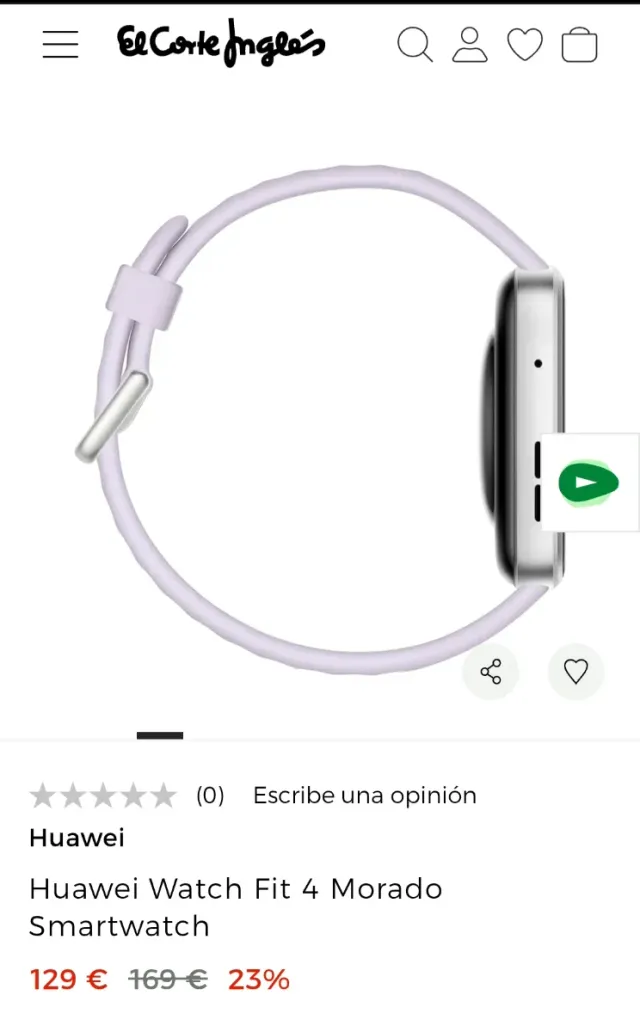Open the Huawei brand page
The width and height of the screenshot is (640, 1032).
click(x=77, y=838)
